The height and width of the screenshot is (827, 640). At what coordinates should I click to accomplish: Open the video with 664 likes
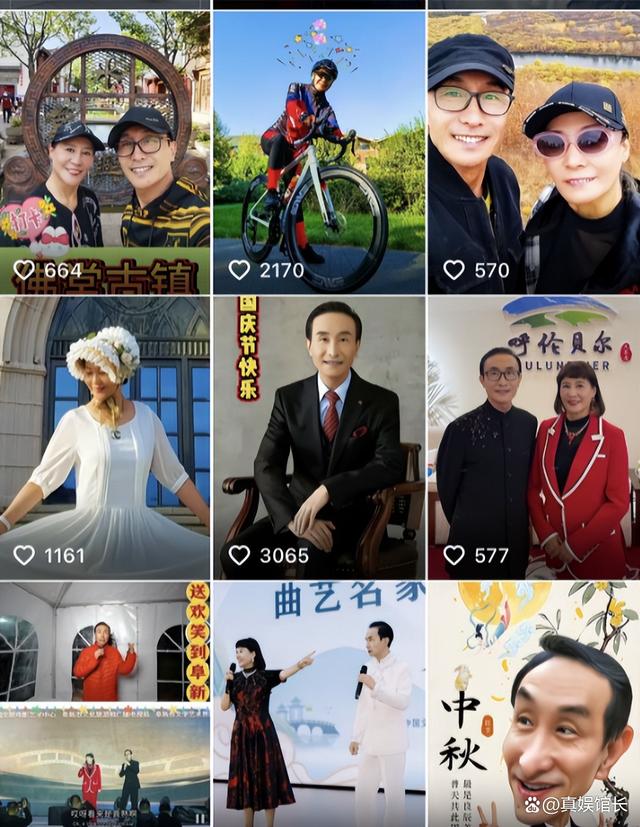click(x=105, y=150)
